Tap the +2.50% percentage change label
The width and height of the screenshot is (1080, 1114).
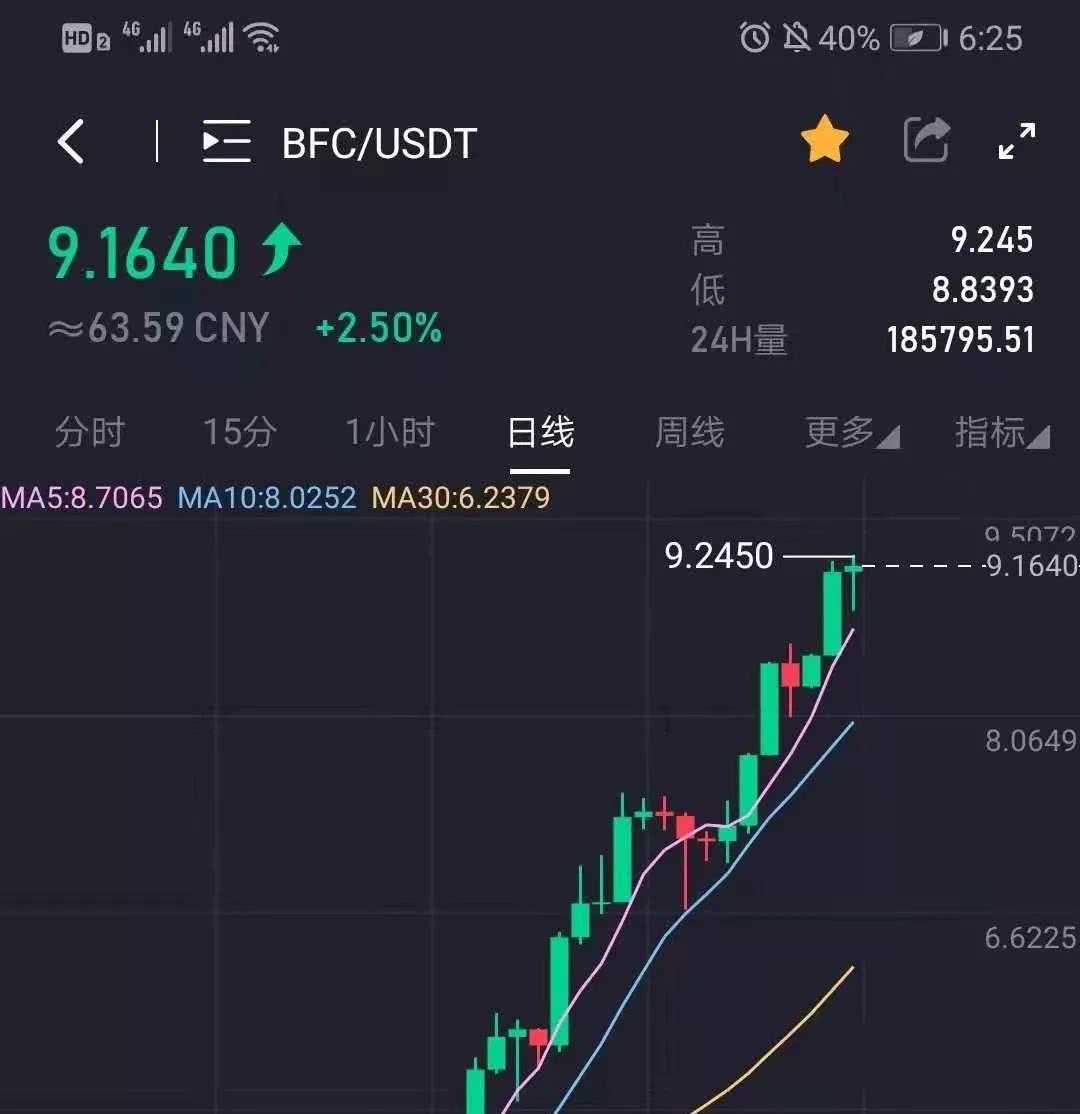(378, 328)
